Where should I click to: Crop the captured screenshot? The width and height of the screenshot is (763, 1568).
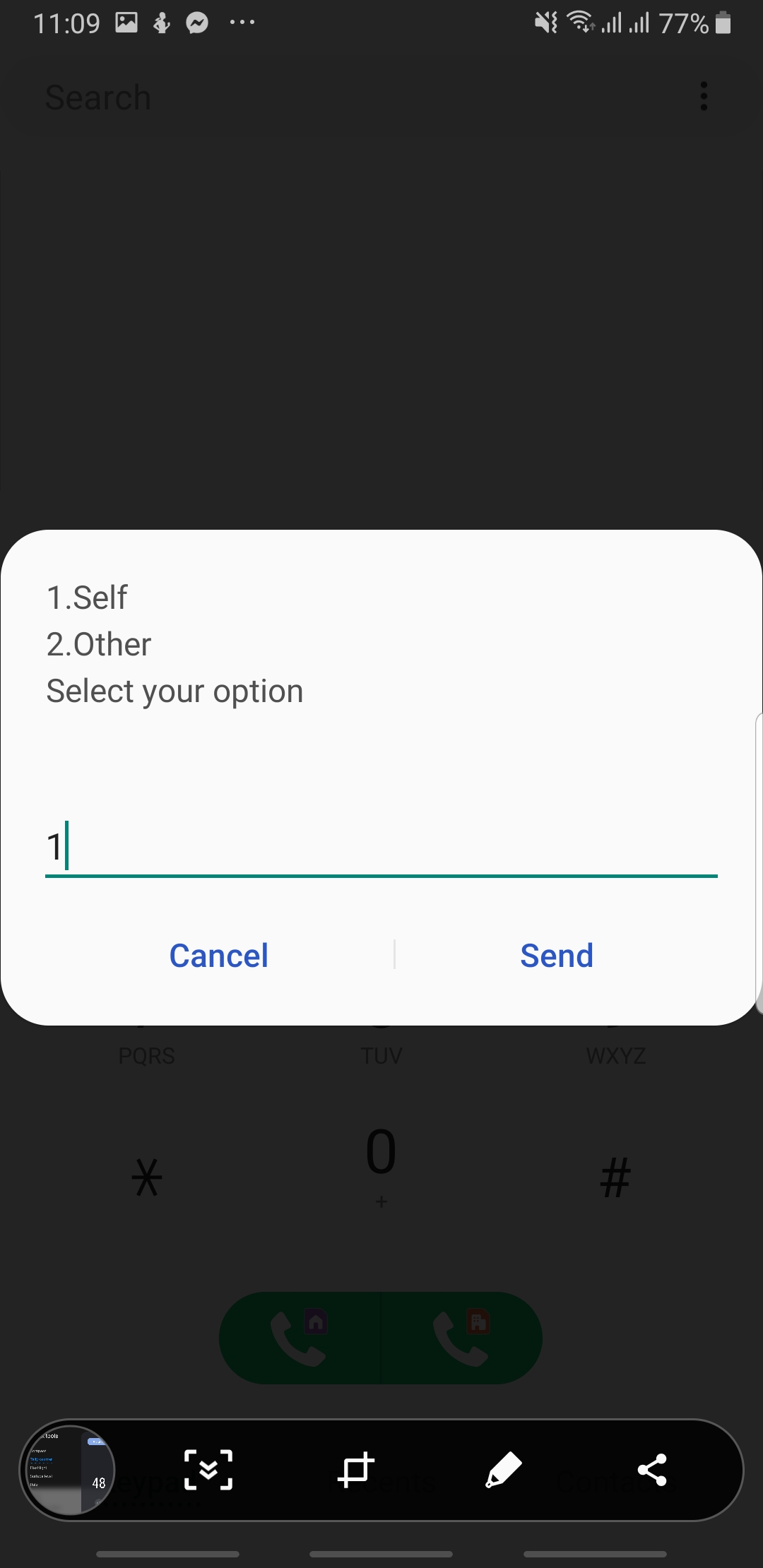pos(355,1470)
